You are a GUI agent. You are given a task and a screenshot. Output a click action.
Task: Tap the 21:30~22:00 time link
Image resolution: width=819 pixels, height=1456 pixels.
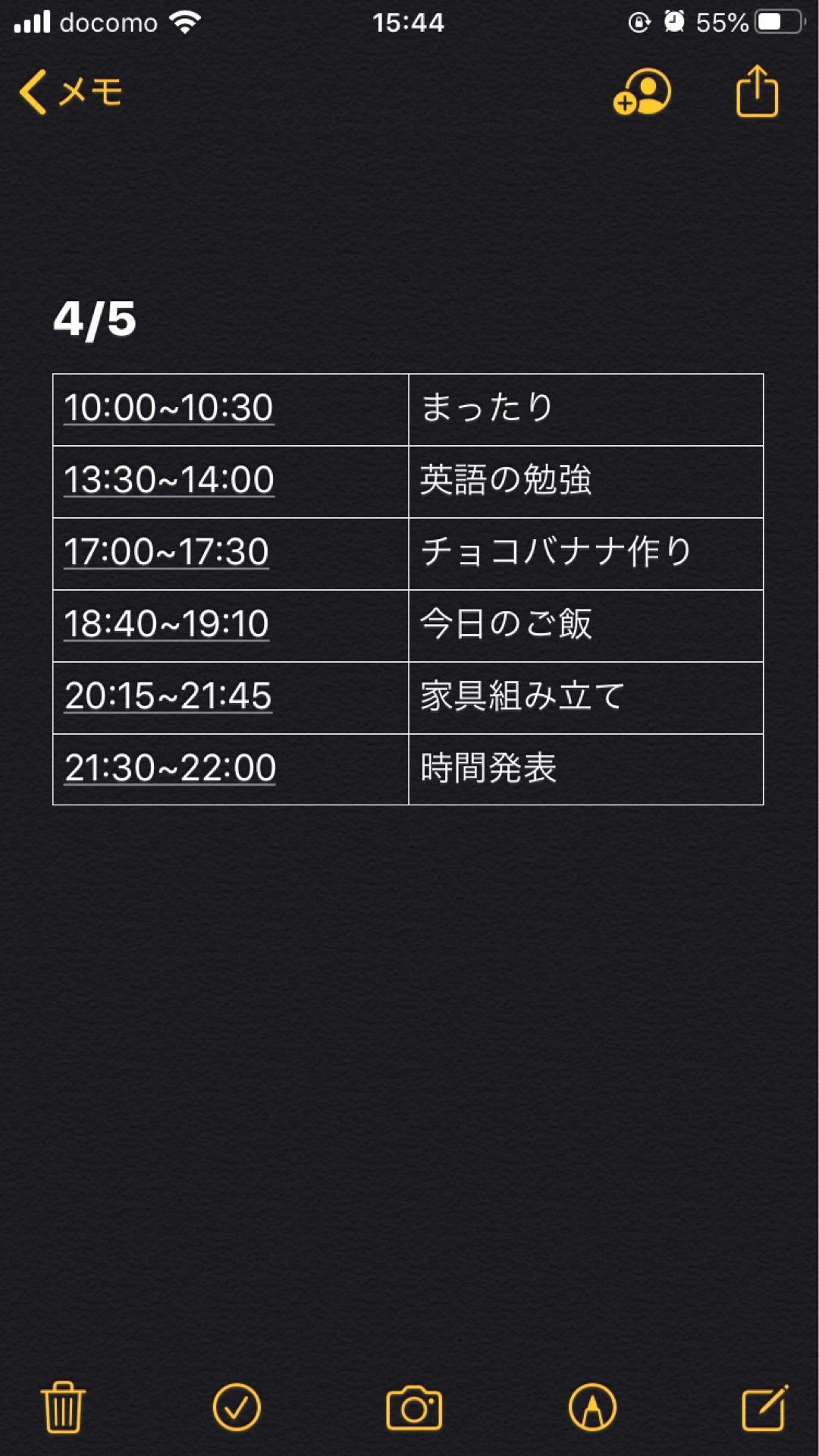pyautogui.click(x=170, y=768)
